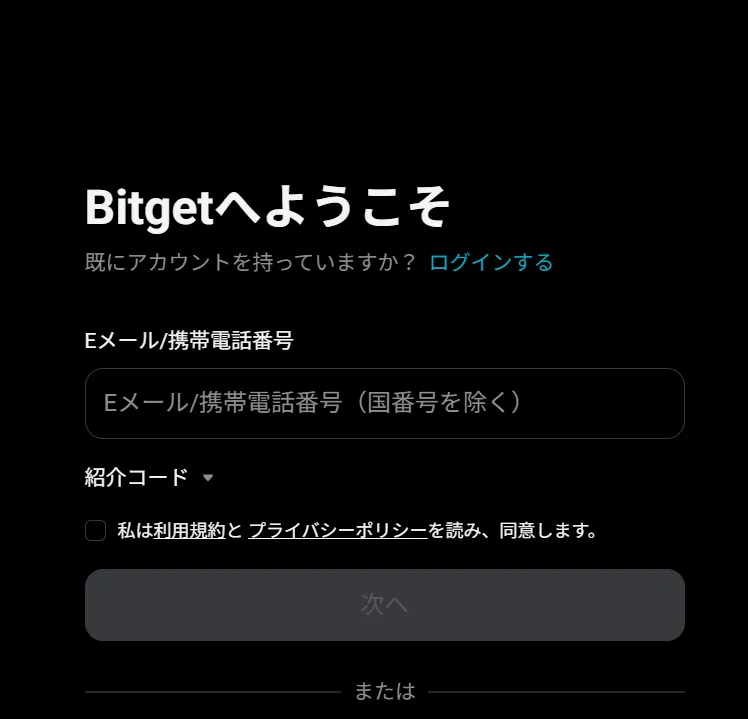Screen dimensions: 748x719
Task: Tap the ログインする login link
Action: (x=491, y=263)
